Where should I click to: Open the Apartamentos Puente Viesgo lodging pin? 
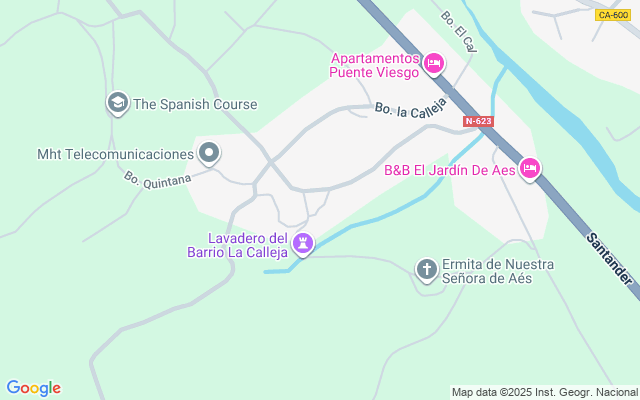tap(433, 64)
